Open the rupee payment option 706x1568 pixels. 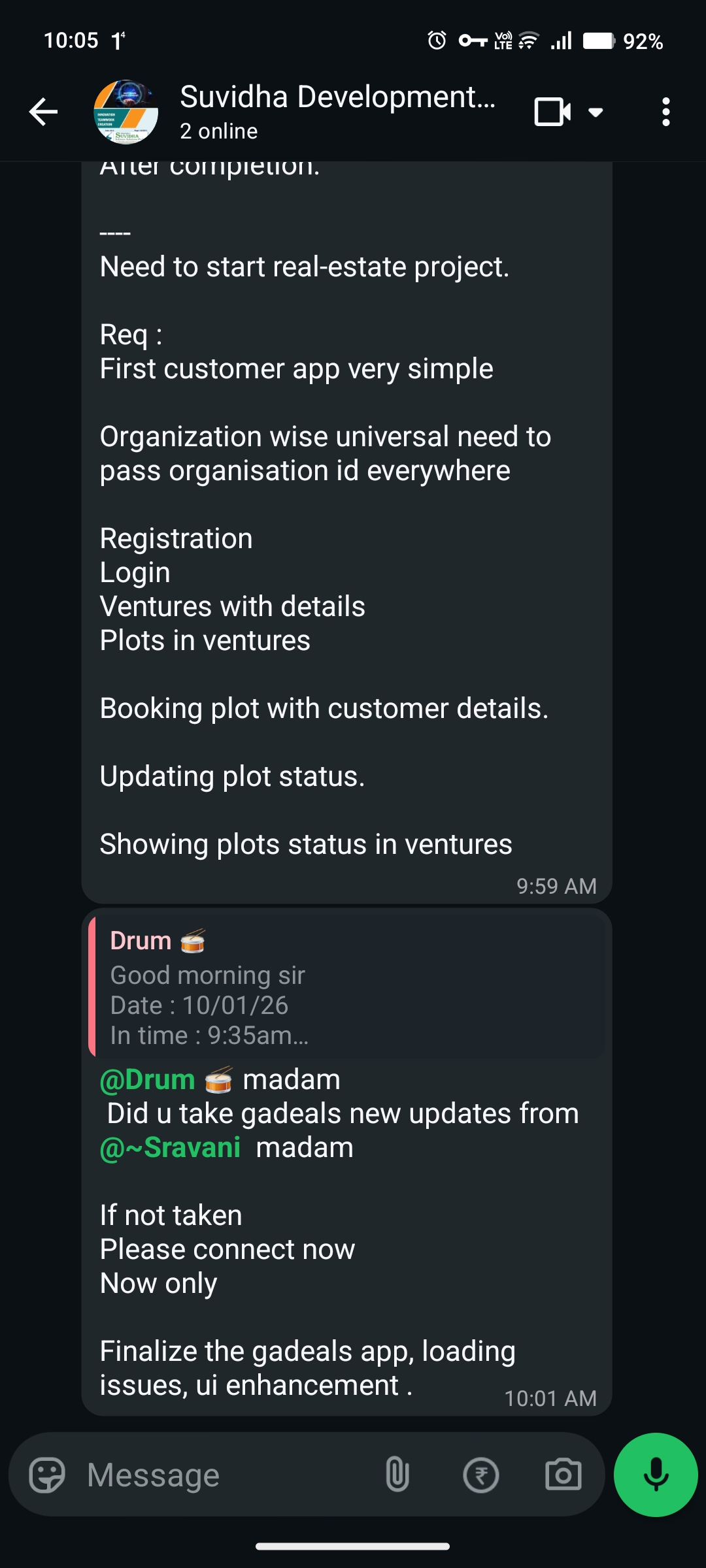480,1475
